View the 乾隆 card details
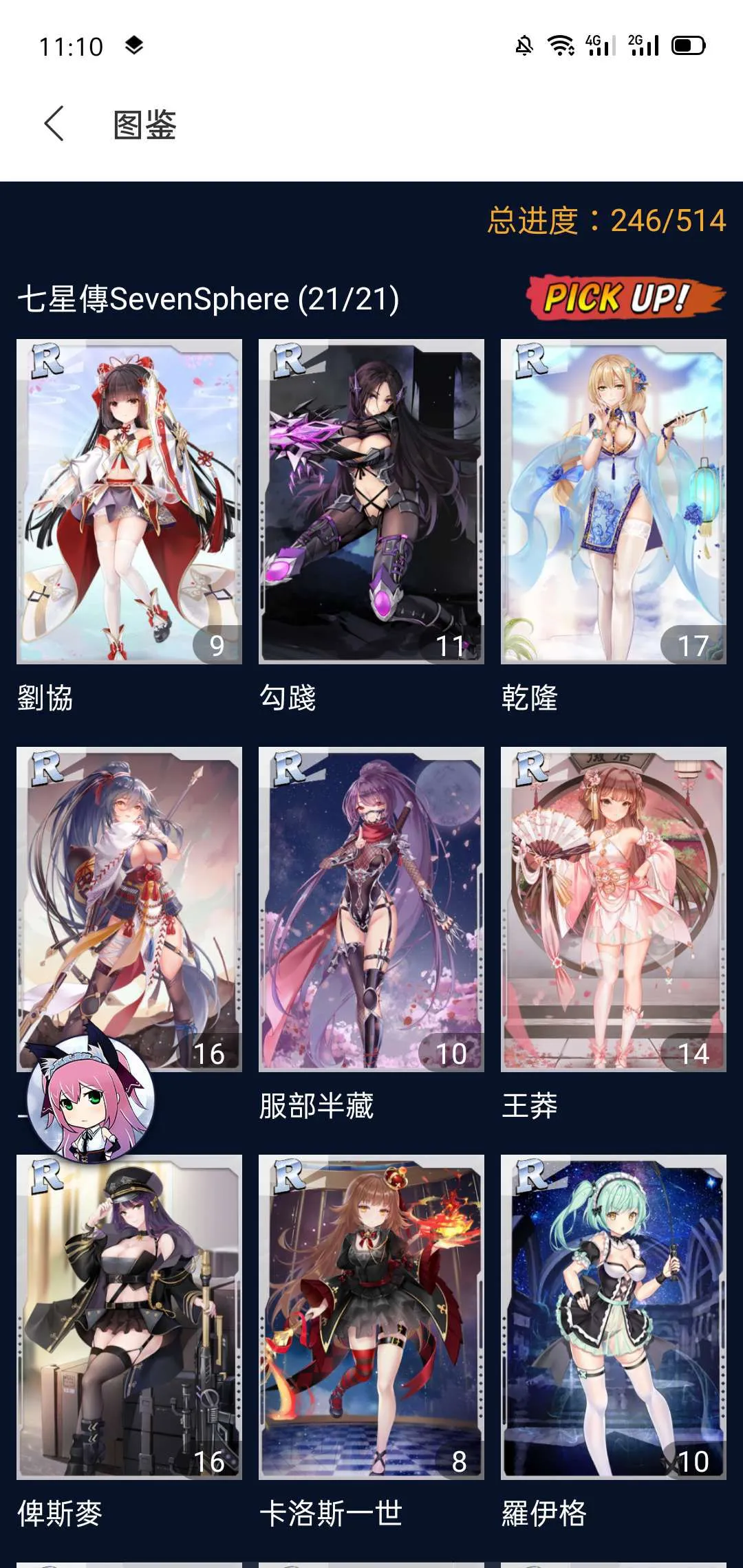 click(x=614, y=502)
